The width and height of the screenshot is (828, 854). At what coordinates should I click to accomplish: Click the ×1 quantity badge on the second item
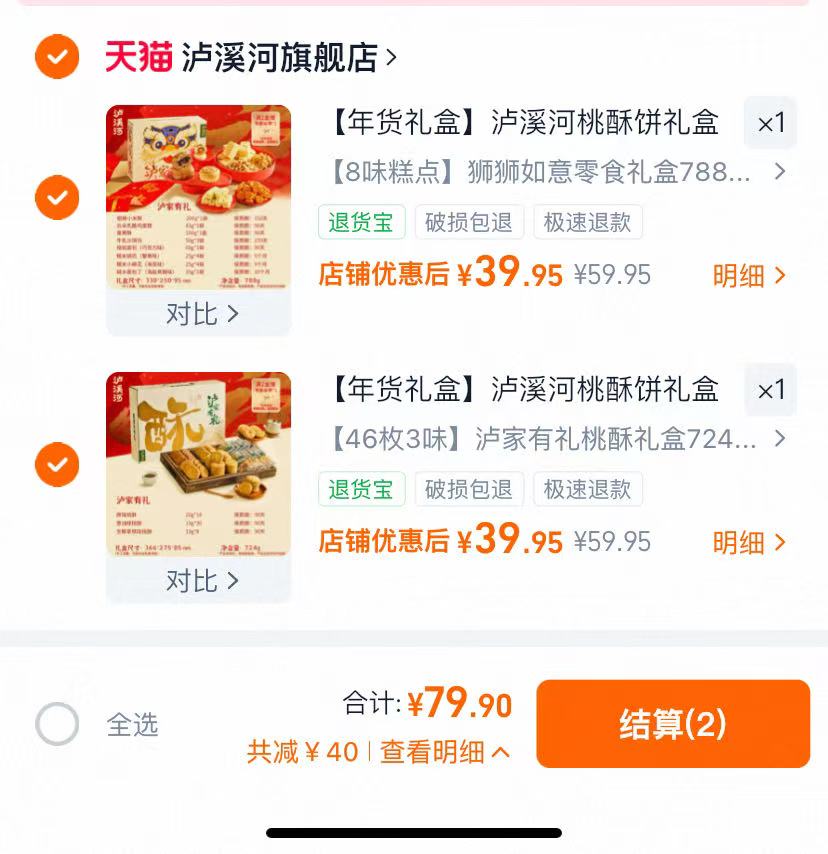pos(770,390)
